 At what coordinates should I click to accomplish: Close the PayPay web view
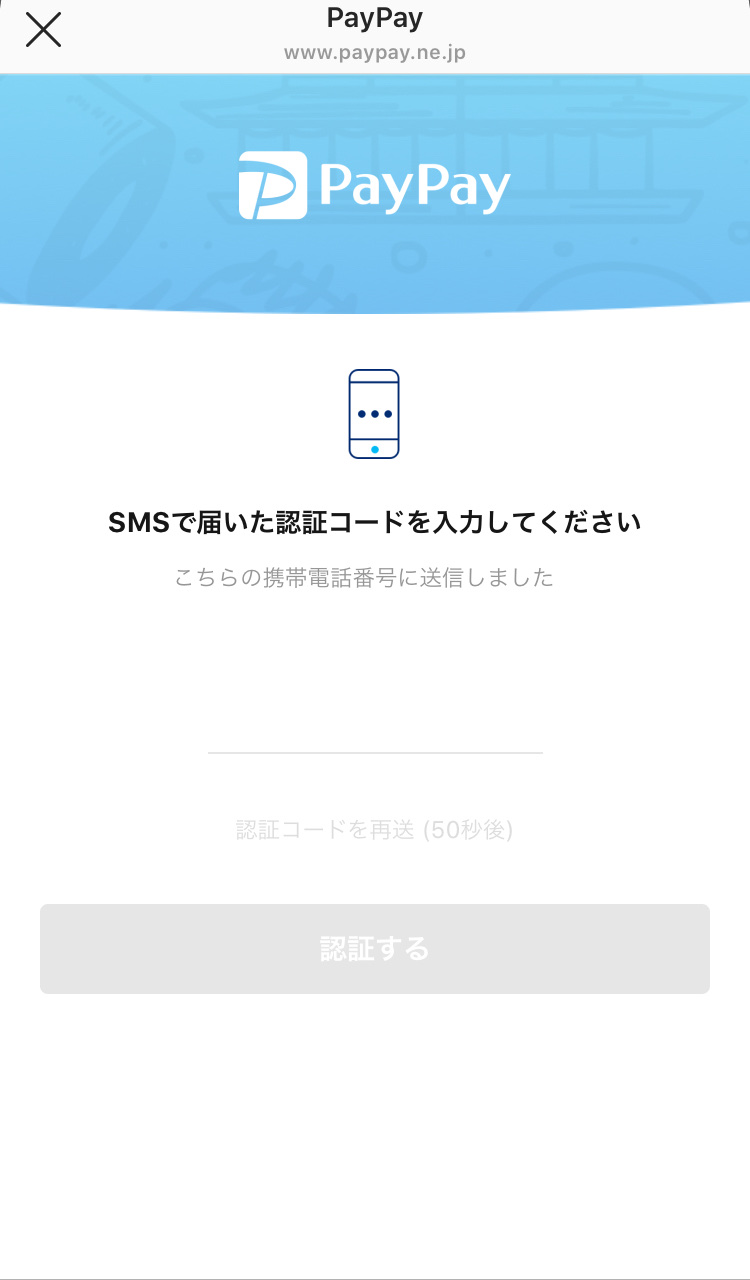click(x=43, y=30)
